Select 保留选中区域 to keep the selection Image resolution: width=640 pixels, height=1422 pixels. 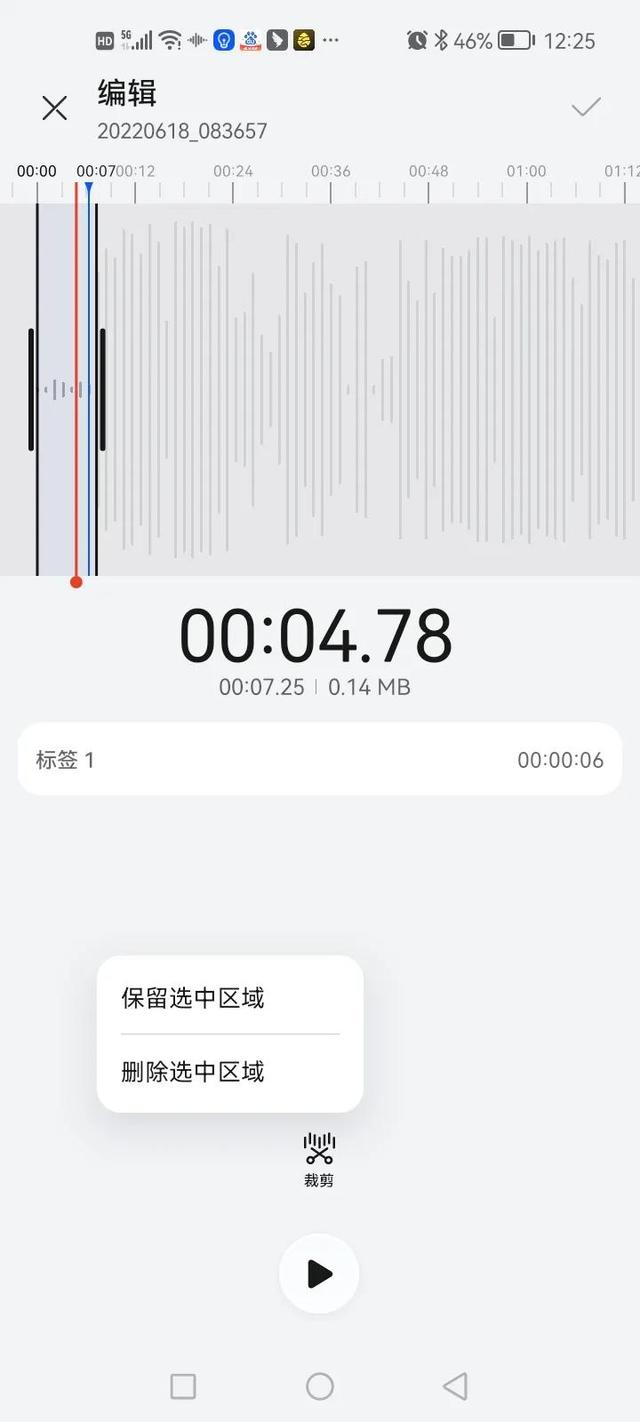pyautogui.click(x=193, y=998)
